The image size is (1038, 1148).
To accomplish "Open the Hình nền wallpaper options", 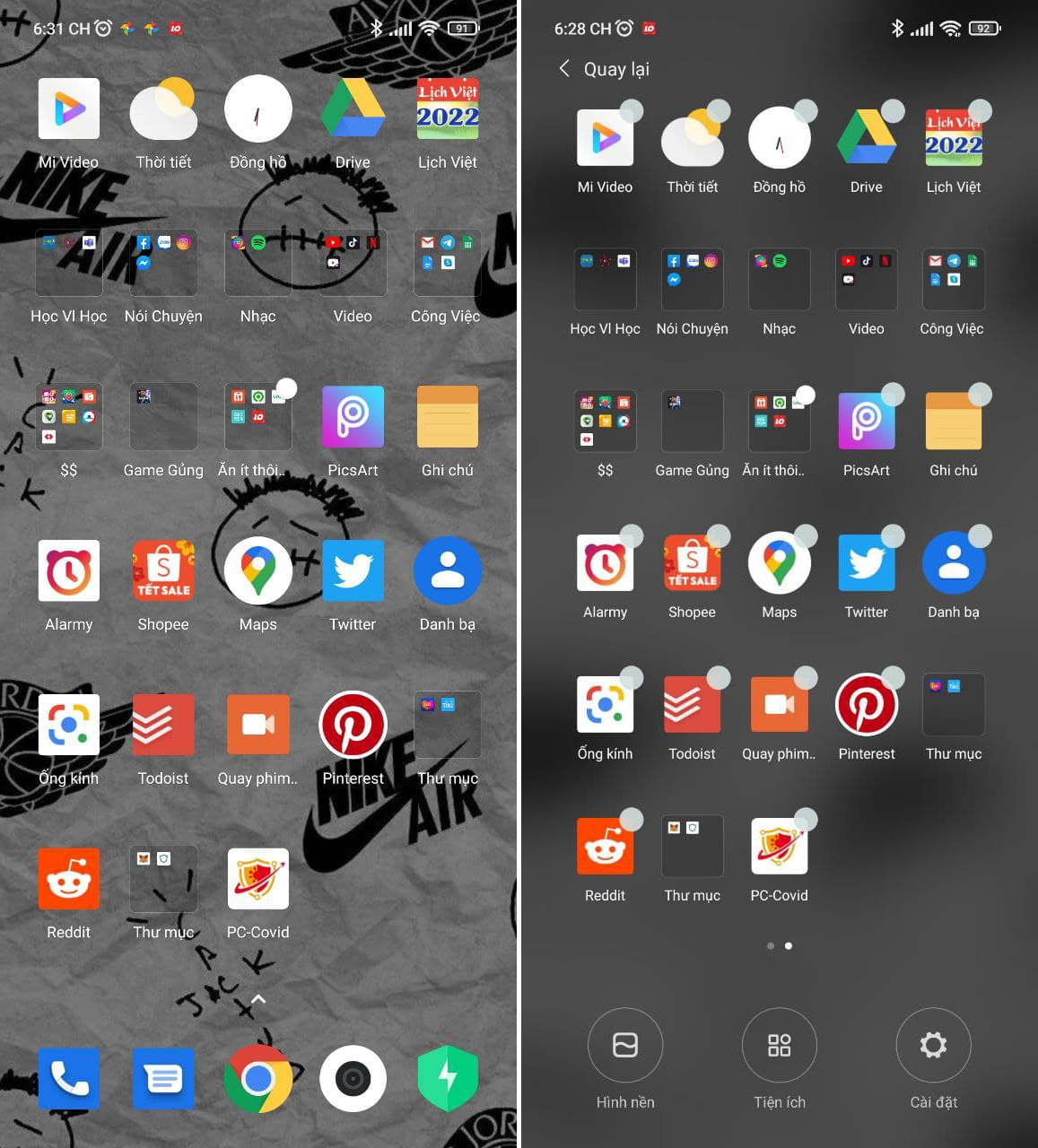I will tap(625, 1046).
